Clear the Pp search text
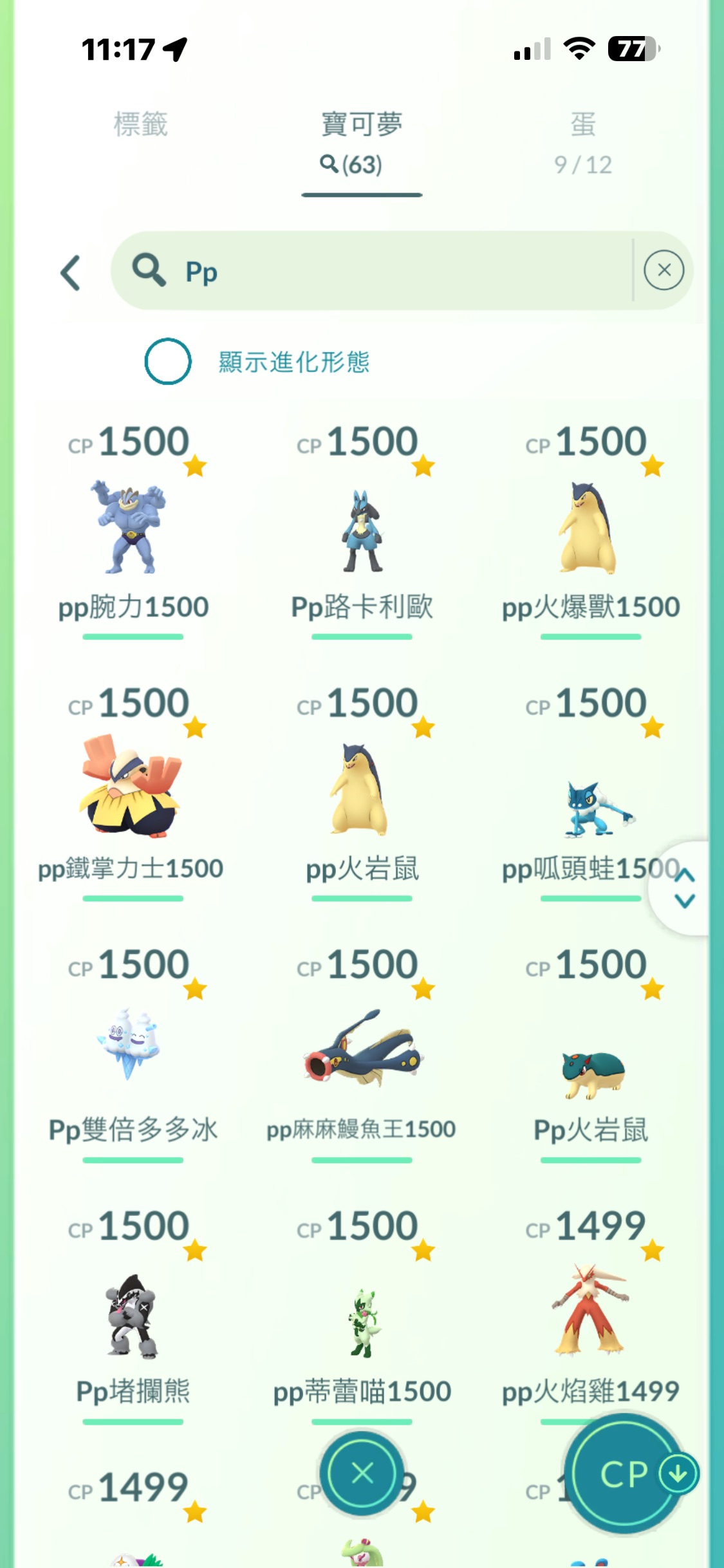Screen dimensions: 724x1568 pyautogui.click(x=664, y=270)
